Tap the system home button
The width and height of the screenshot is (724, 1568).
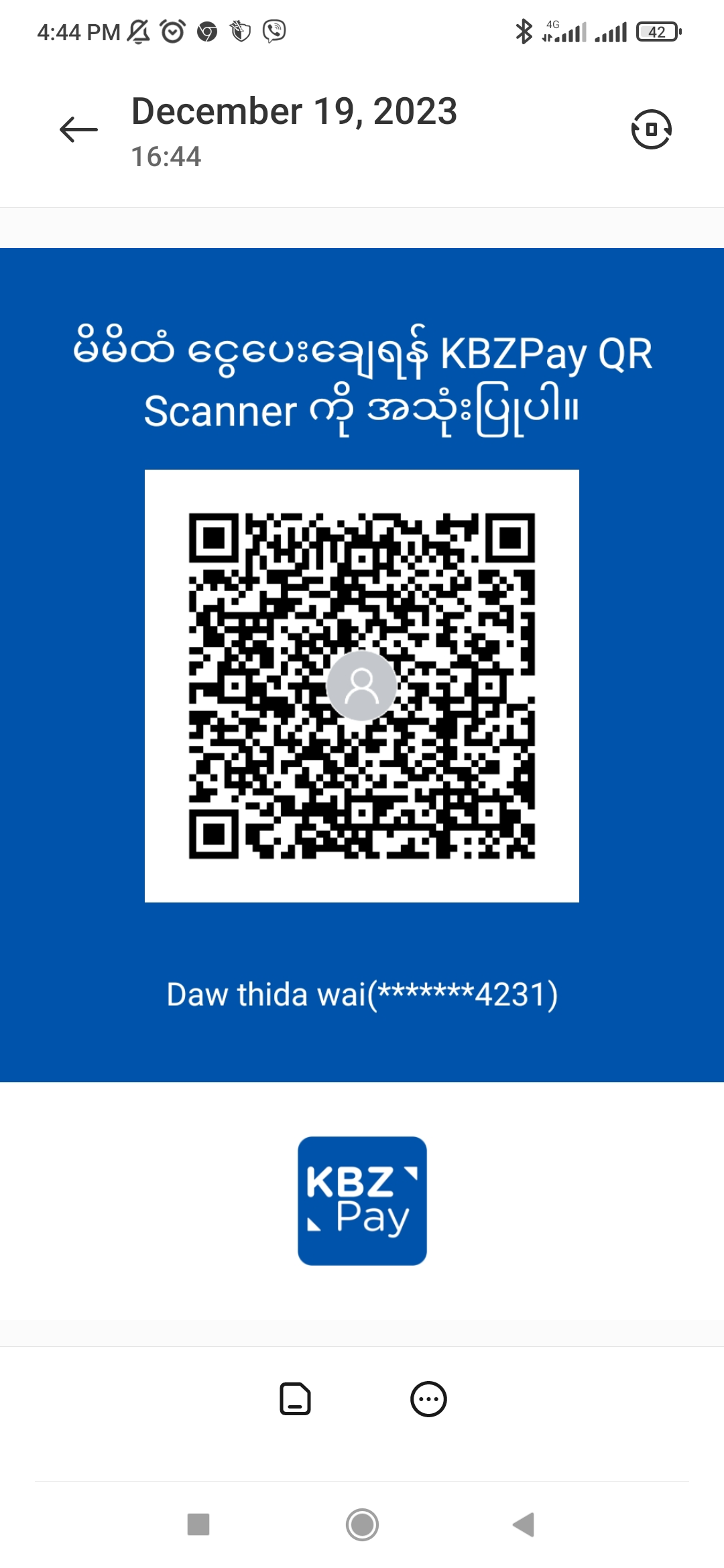(362, 1524)
